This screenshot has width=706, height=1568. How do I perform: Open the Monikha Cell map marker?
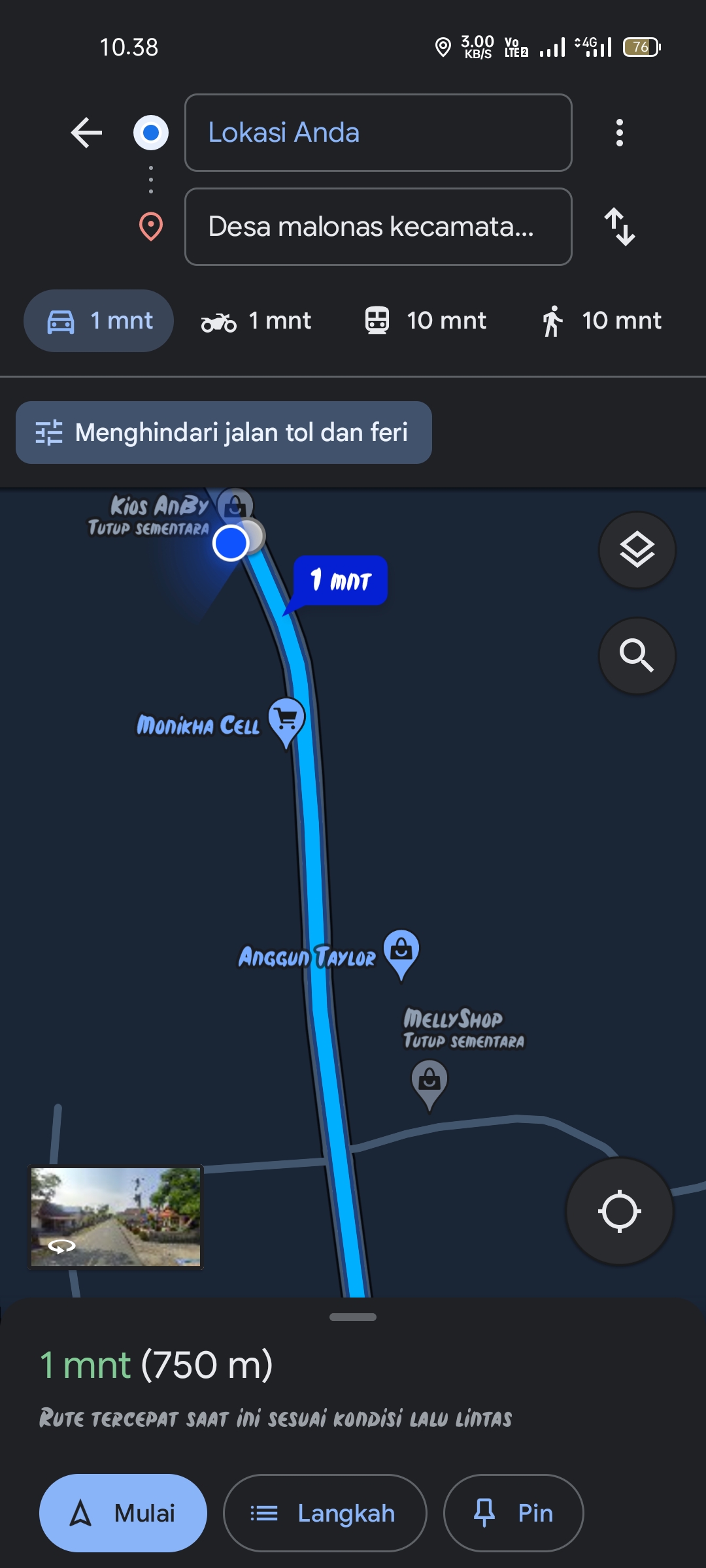[286, 721]
